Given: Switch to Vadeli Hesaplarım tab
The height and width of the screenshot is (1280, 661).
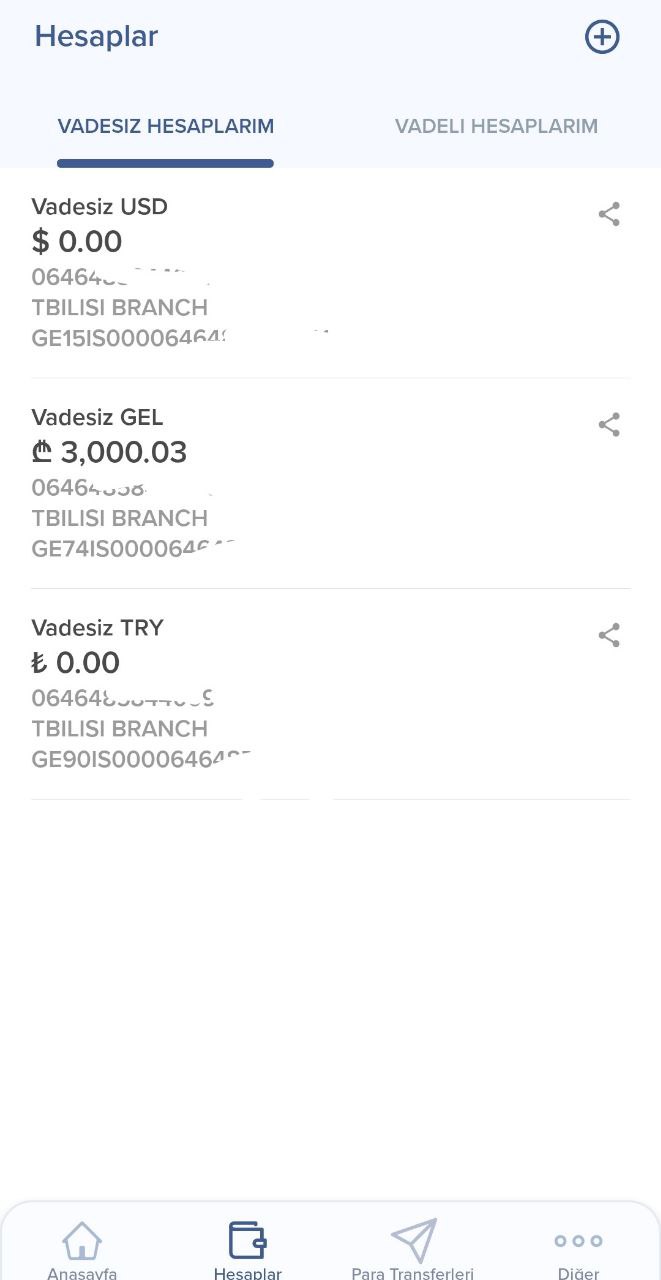Looking at the screenshot, I should pos(496,126).
